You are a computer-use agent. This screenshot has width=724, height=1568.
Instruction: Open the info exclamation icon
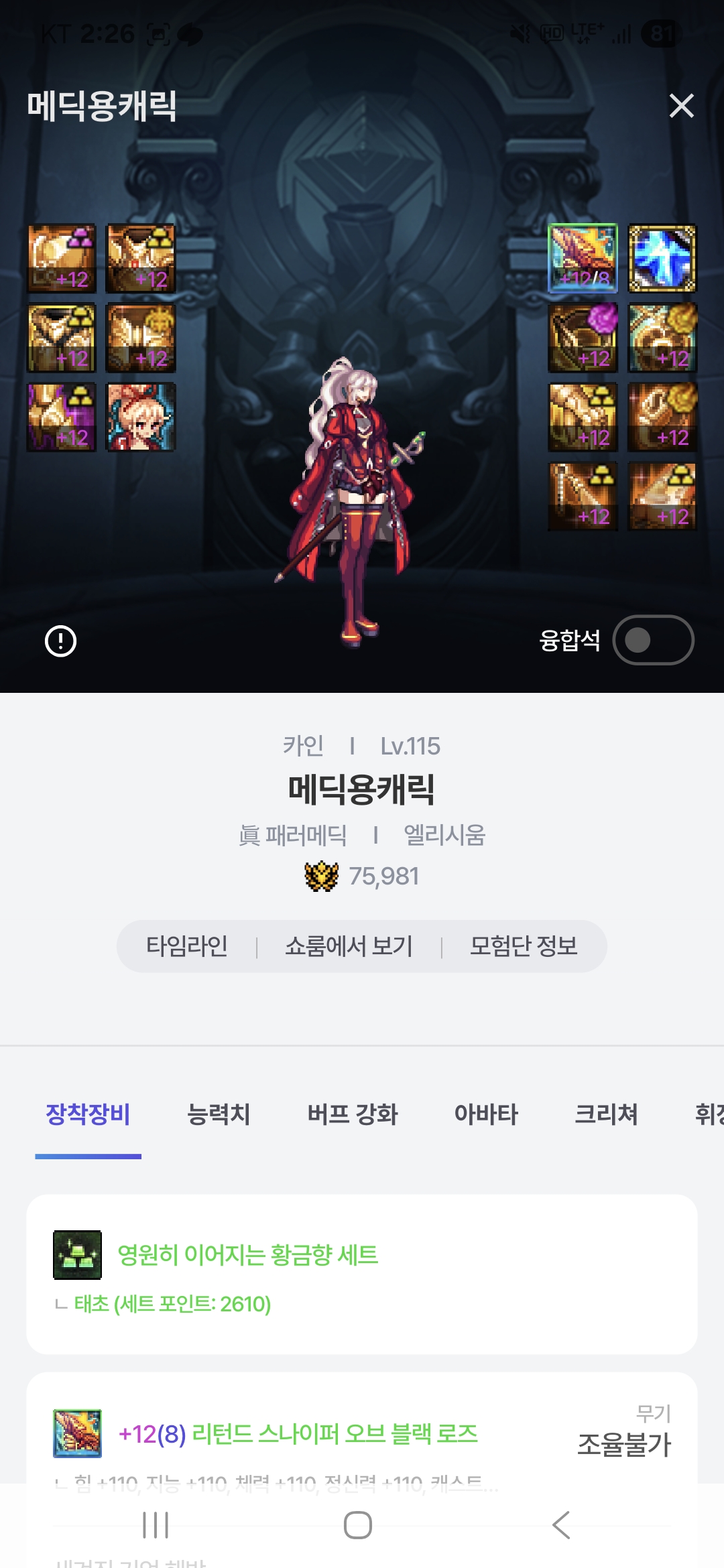(x=60, y=641)
